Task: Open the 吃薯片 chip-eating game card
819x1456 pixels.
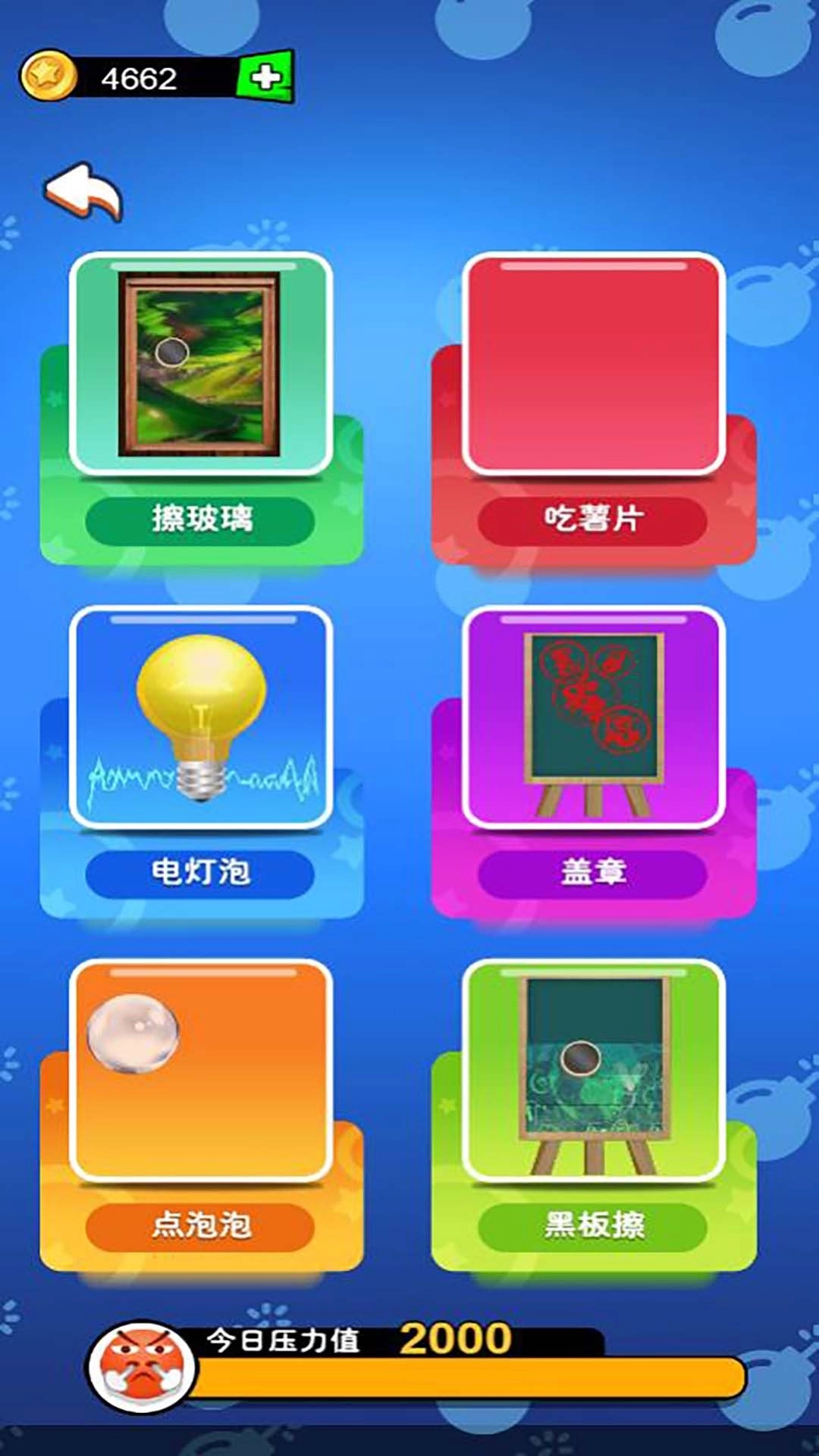Action: point(595,364)
